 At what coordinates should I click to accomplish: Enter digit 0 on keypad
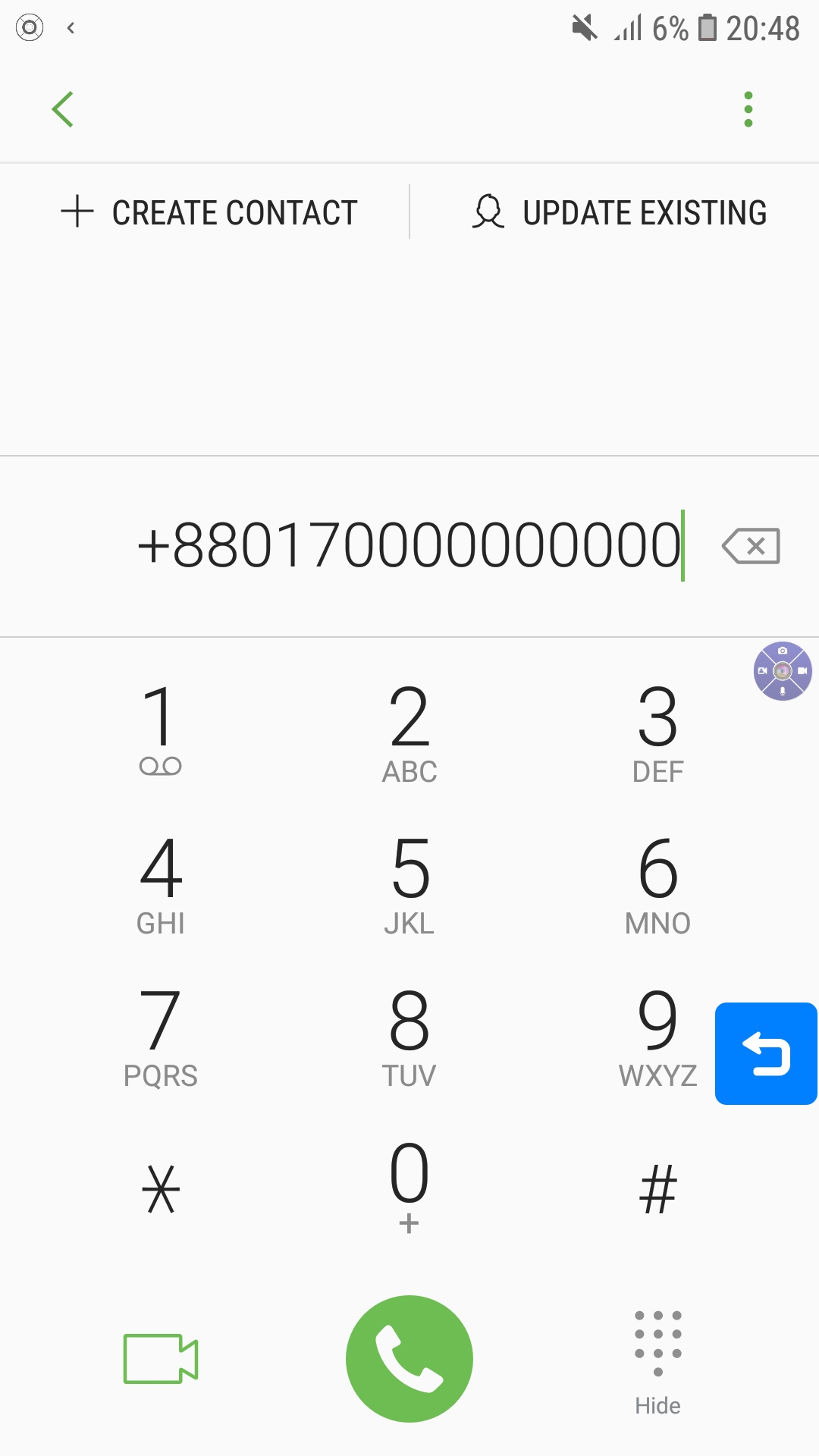point(409,1187)
